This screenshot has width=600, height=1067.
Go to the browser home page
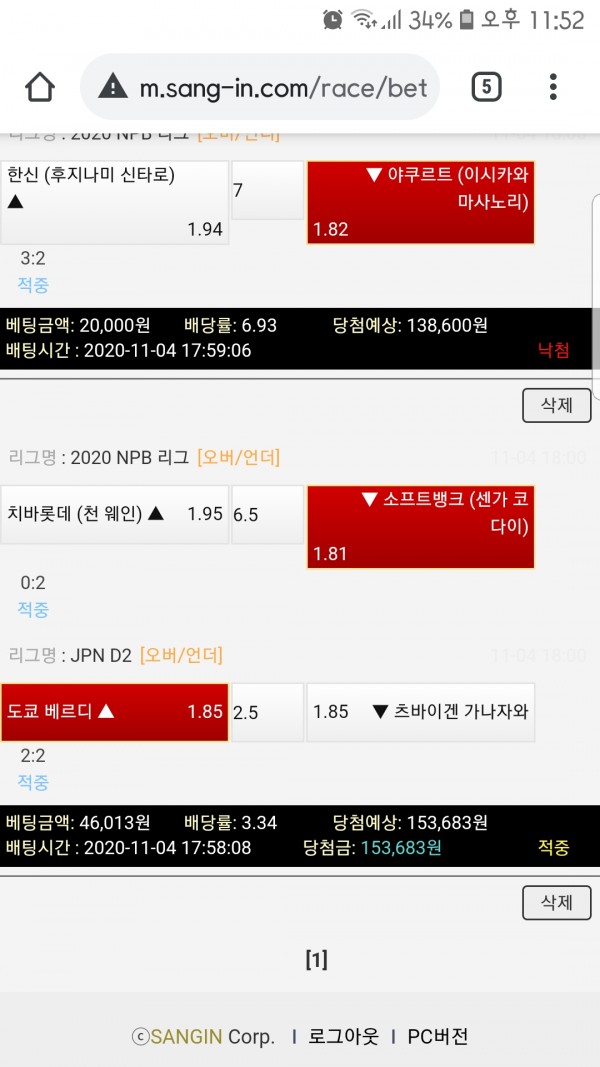40,88
